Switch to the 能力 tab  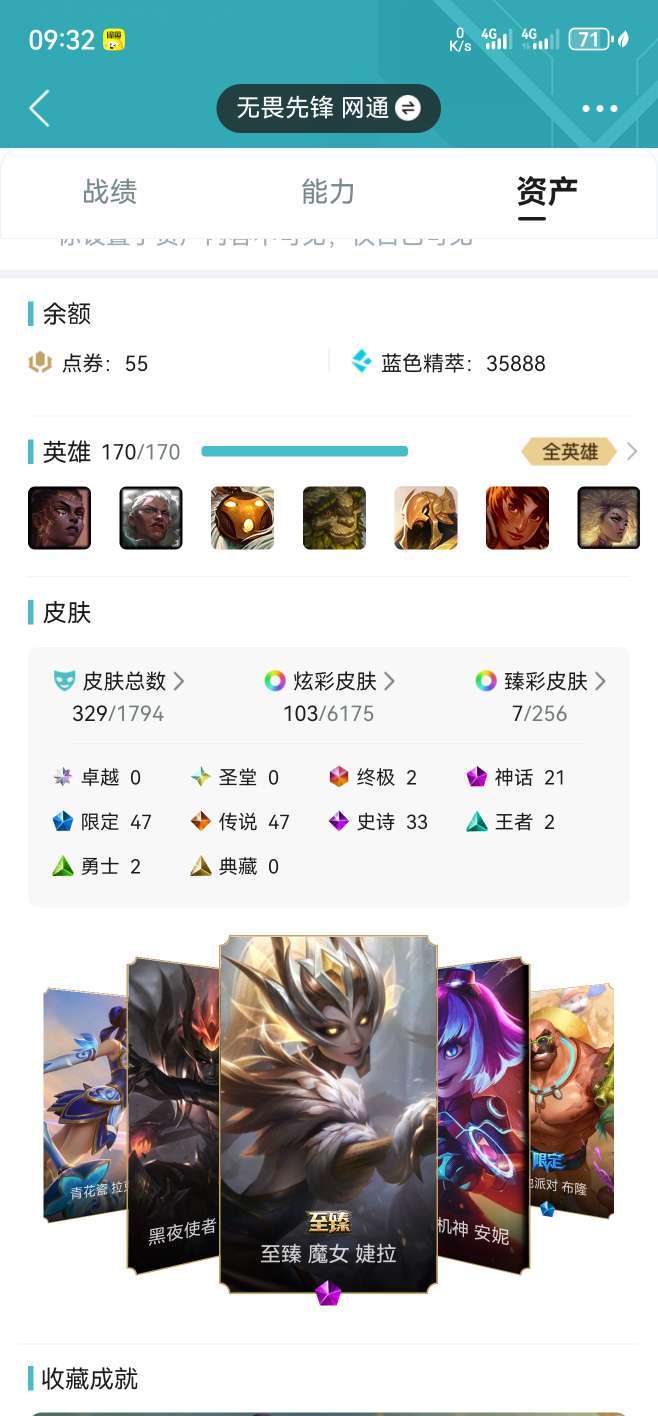pyautogui.click(x=328, y=192)
